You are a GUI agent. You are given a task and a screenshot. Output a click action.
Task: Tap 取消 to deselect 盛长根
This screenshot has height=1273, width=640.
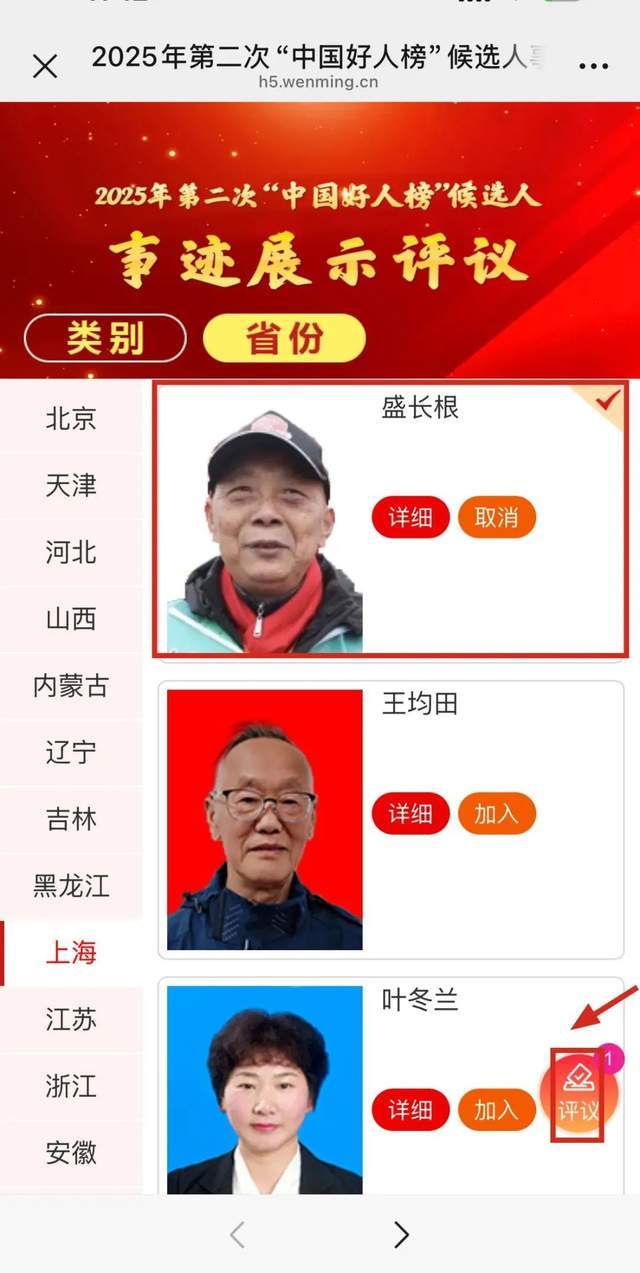[496, 517]
